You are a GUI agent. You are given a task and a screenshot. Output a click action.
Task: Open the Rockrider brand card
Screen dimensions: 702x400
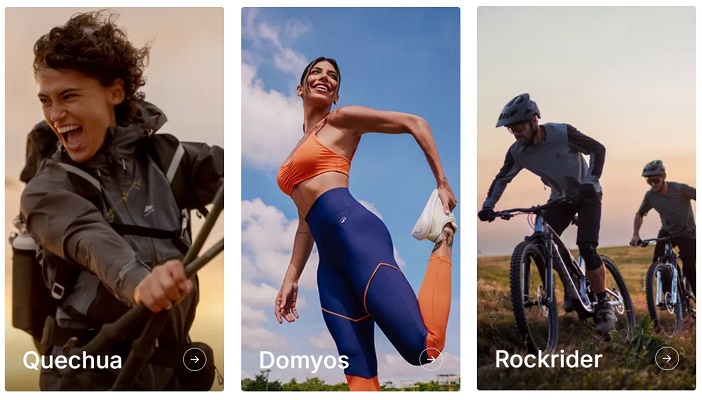pyautogui.click(x=586, y=200)
